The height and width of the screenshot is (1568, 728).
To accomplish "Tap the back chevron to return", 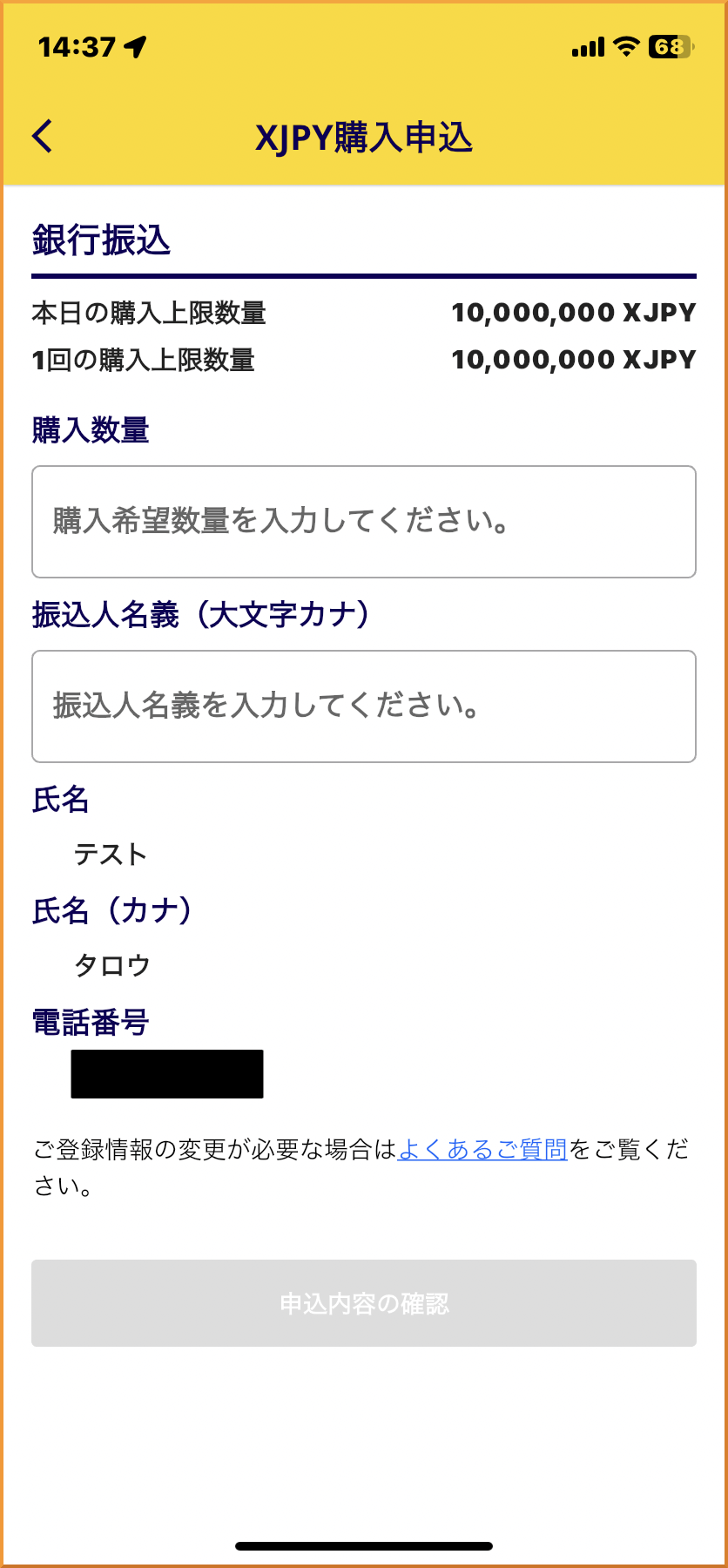I will point(40,137).
